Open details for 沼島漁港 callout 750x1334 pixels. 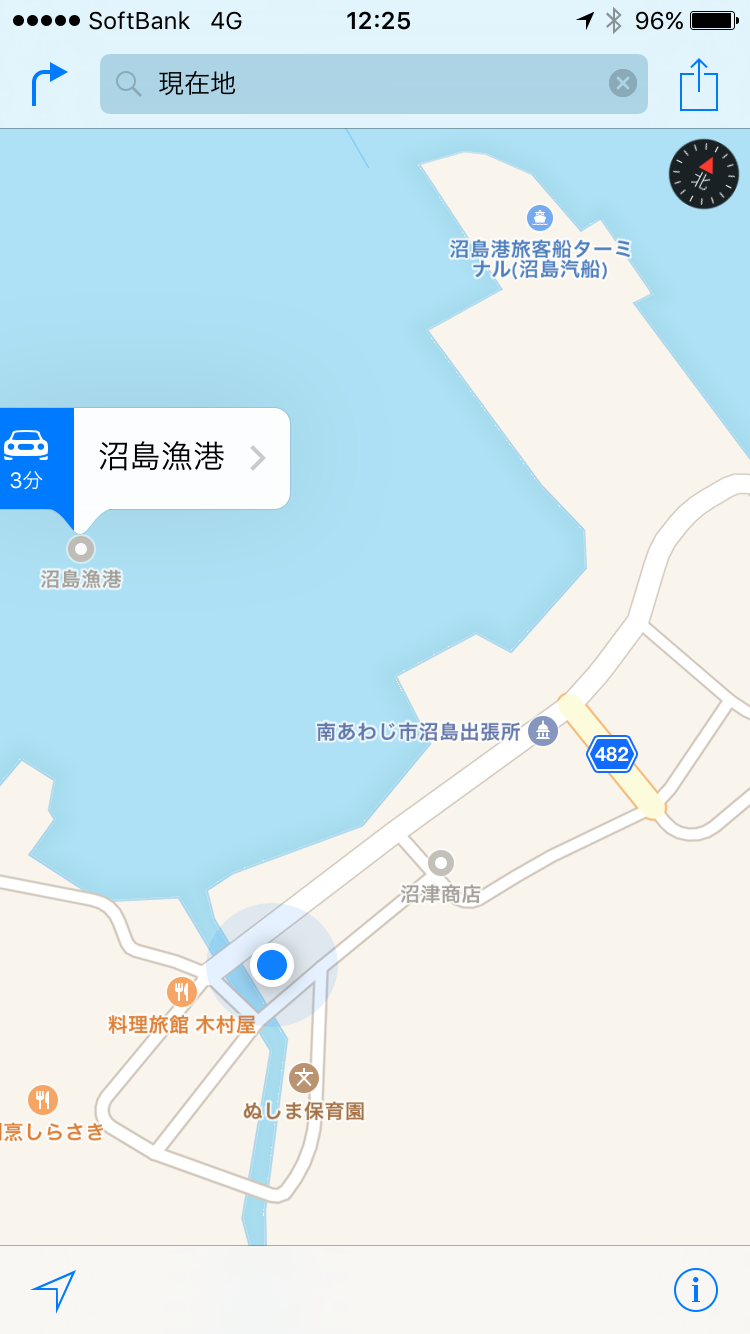tap(184, 459)
